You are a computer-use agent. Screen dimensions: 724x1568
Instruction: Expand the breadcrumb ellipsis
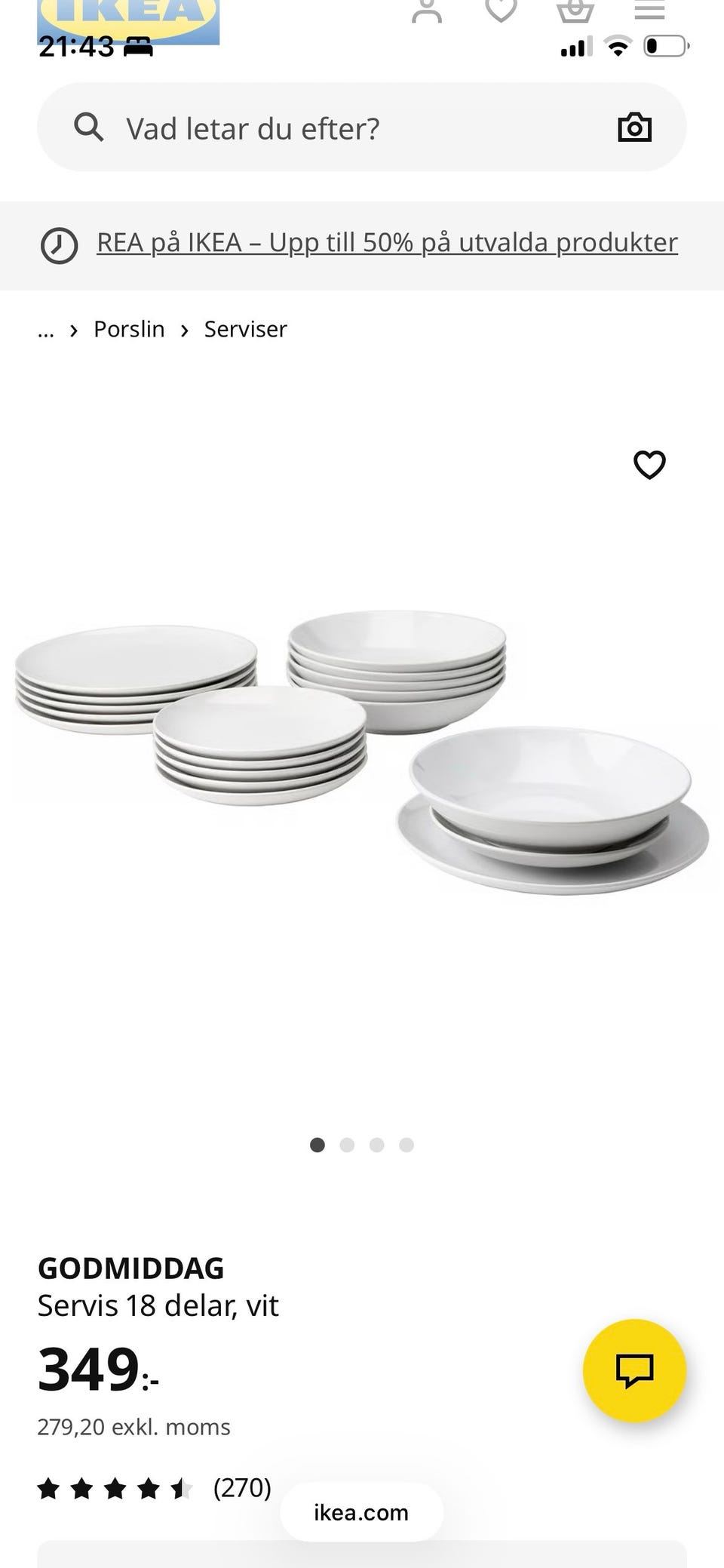click(x=46, y=331)
